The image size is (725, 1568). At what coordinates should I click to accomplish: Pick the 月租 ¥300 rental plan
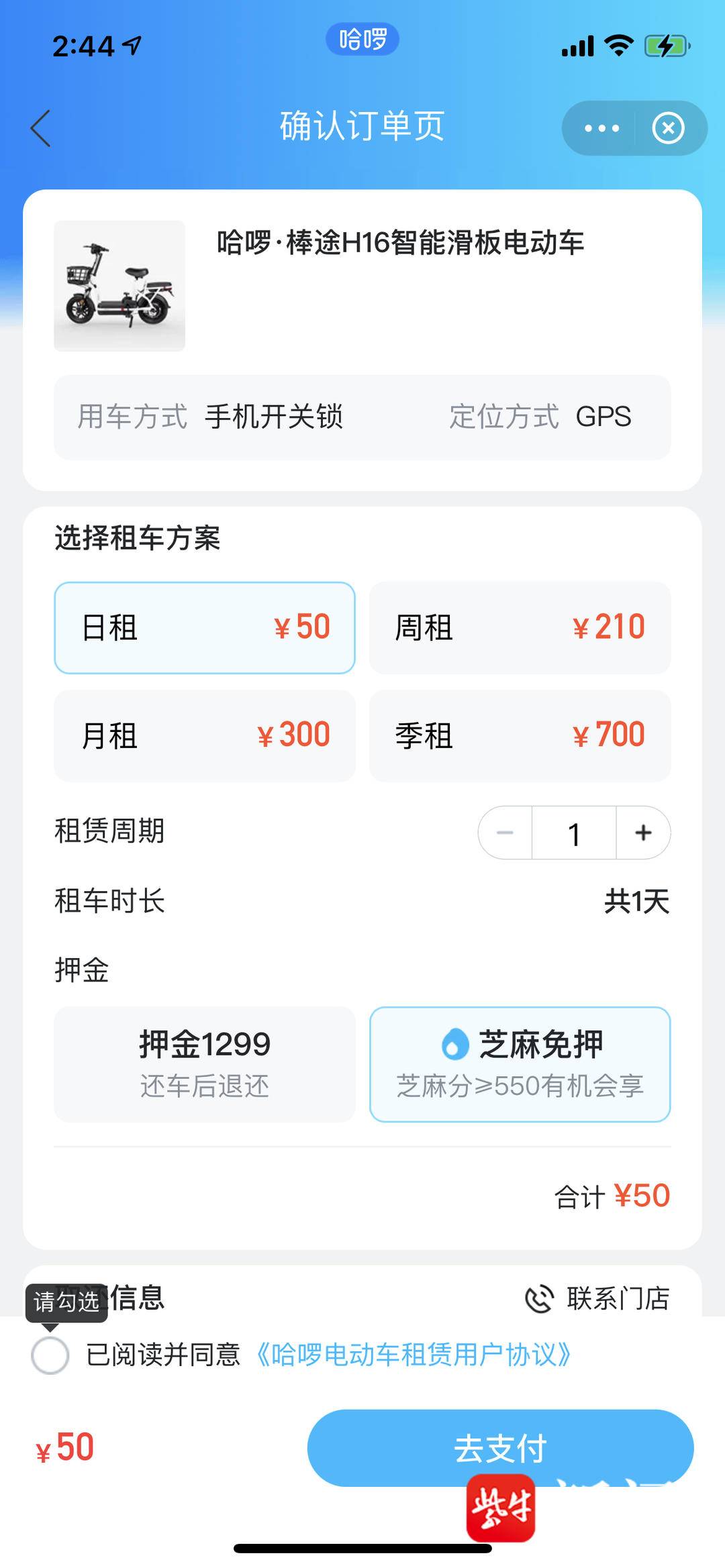tap(205, 735)
